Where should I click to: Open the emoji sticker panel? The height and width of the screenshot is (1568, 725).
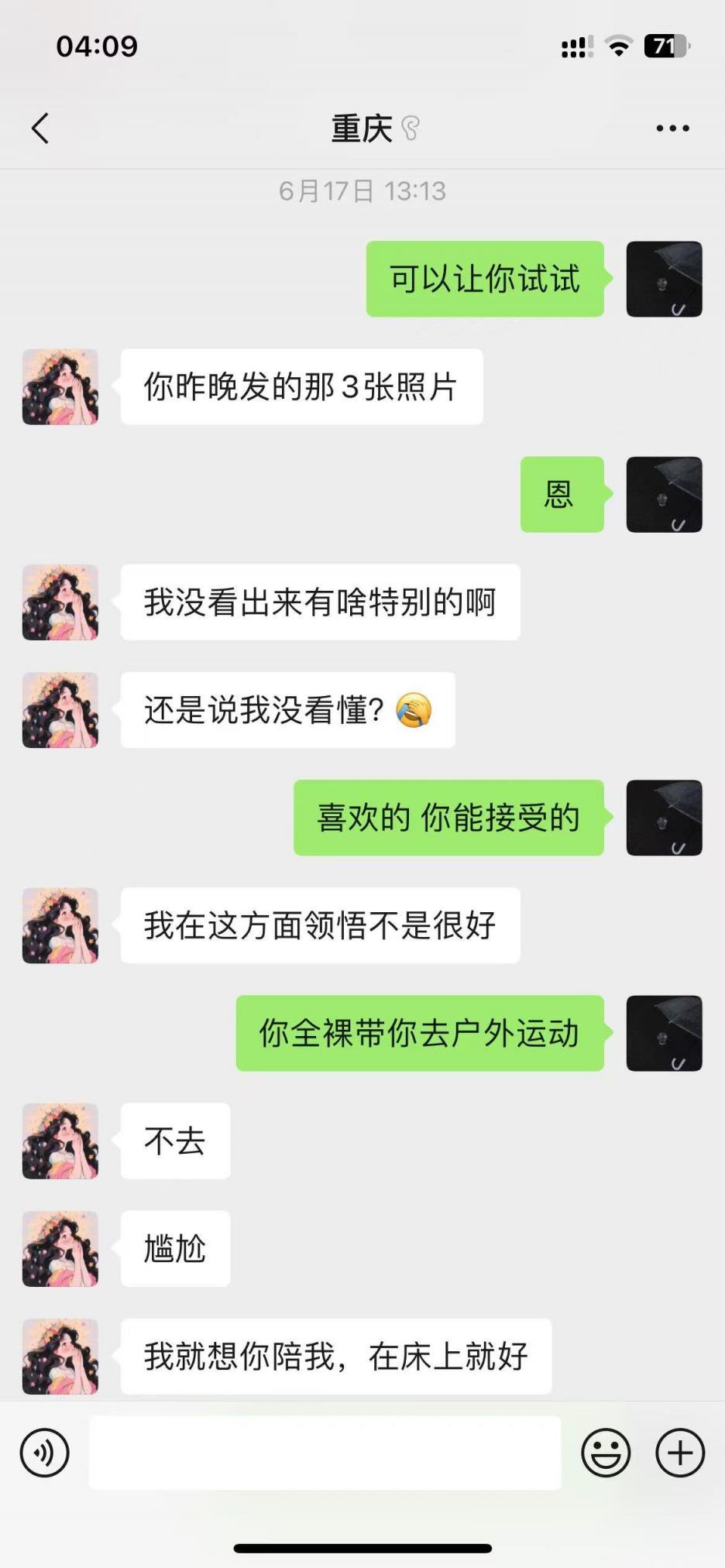click(x=606, y=1453)
